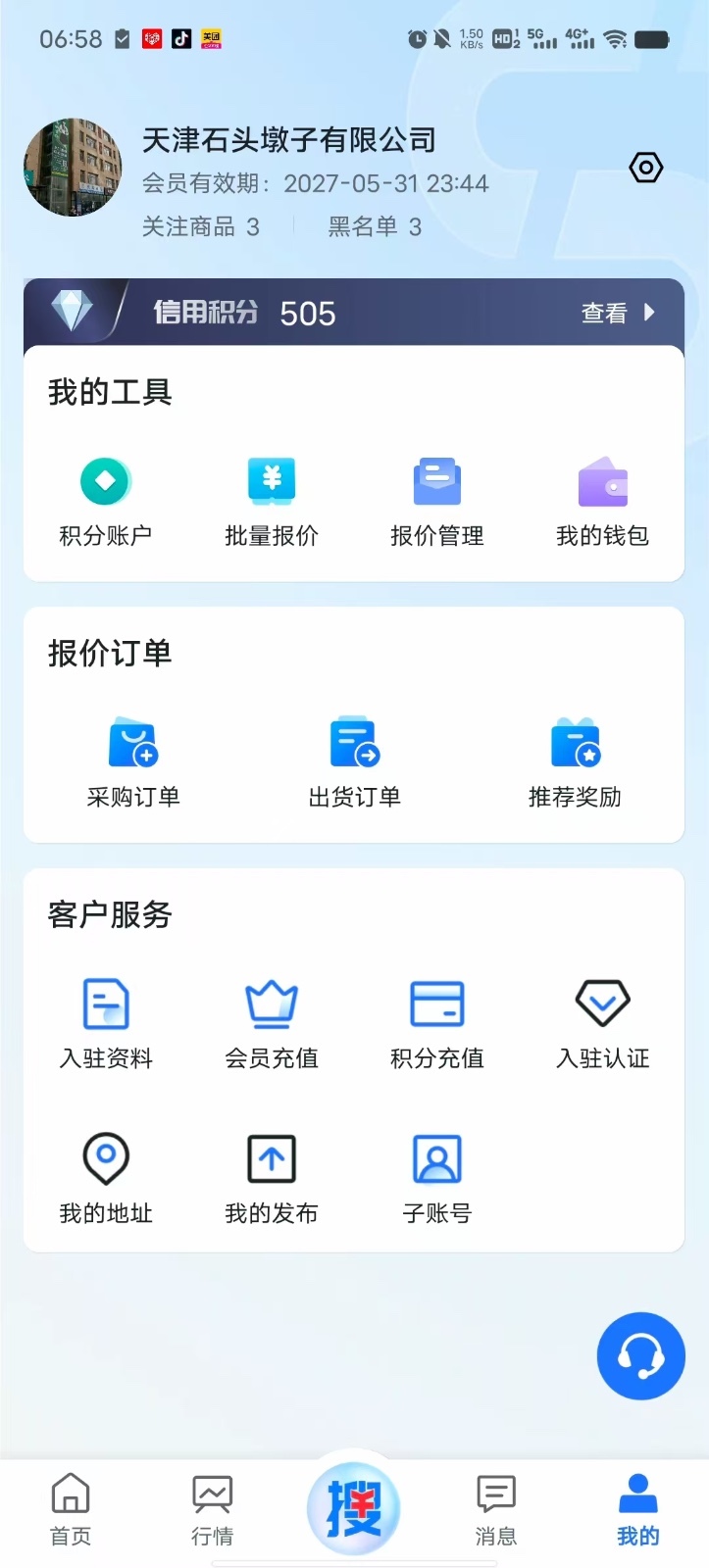The height and width of the screenshot is (1568, 709).
Task: Open 我的钱包 wallet
Action: pyautogui.click(x=602, y=500)
